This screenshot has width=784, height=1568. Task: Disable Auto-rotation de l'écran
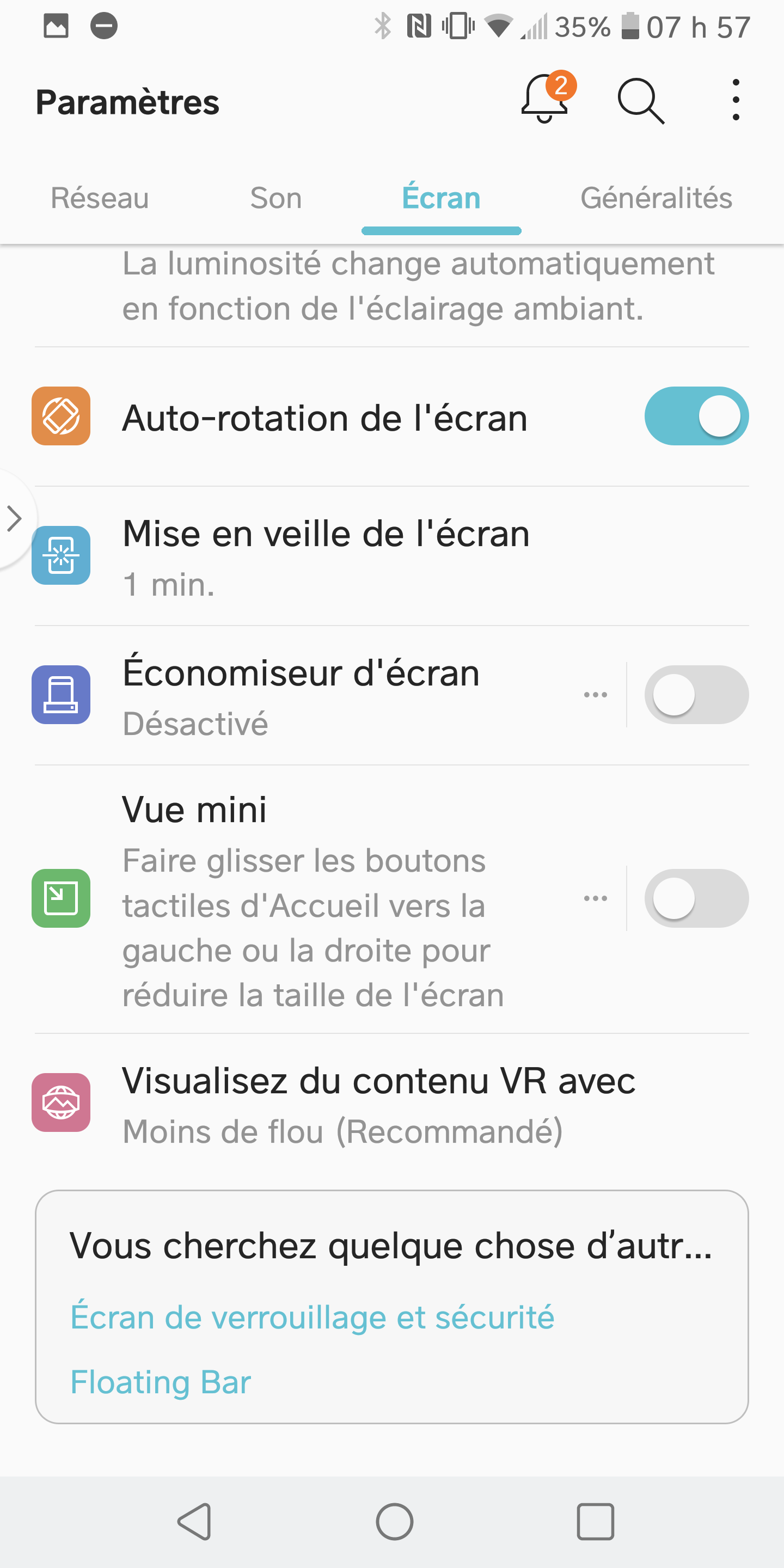pos(696,416)
